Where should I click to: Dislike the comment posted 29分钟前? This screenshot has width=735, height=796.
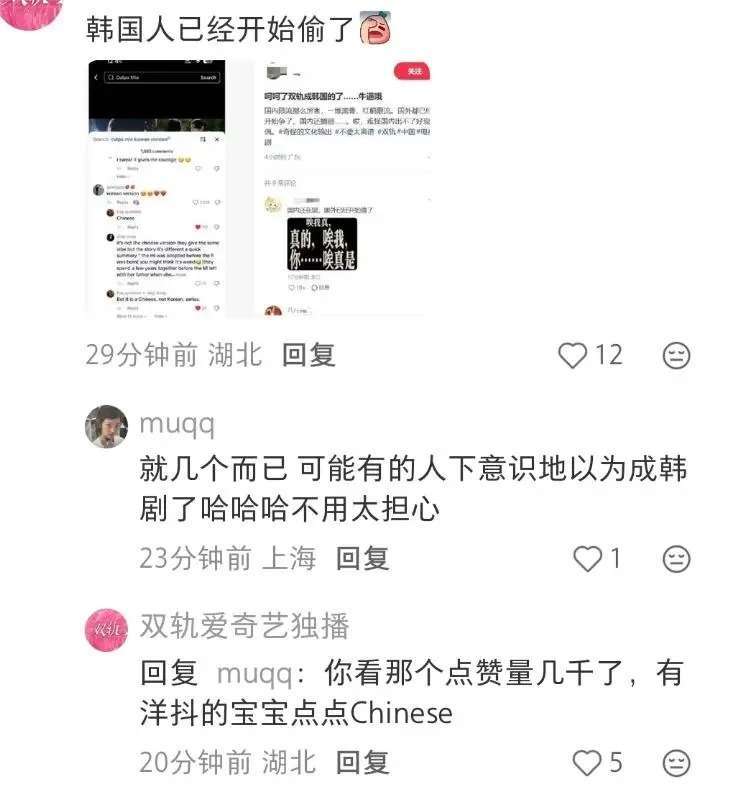click(x=677, y=355)
